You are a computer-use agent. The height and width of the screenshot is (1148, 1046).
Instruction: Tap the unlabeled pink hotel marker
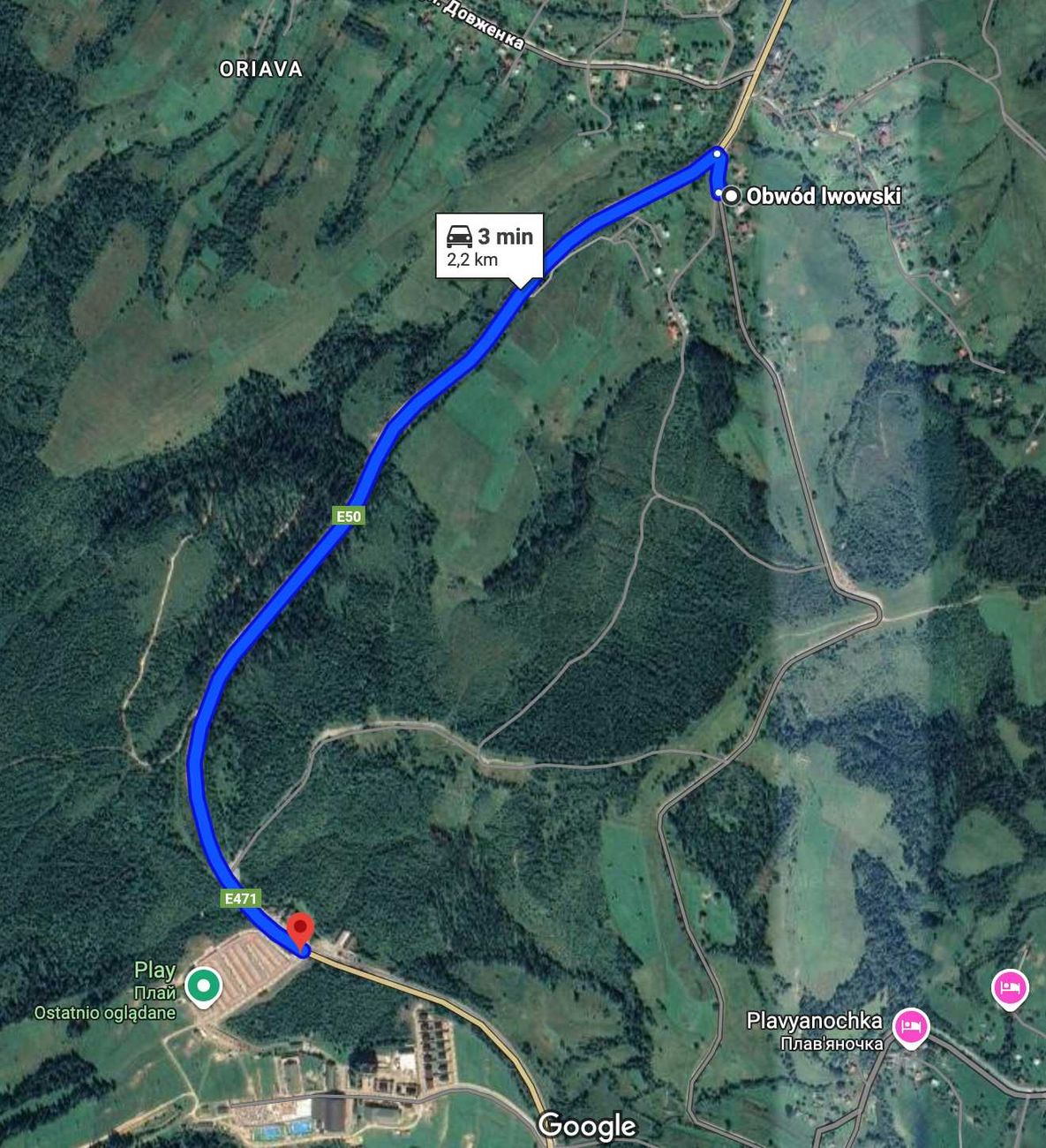(1011, 986)
